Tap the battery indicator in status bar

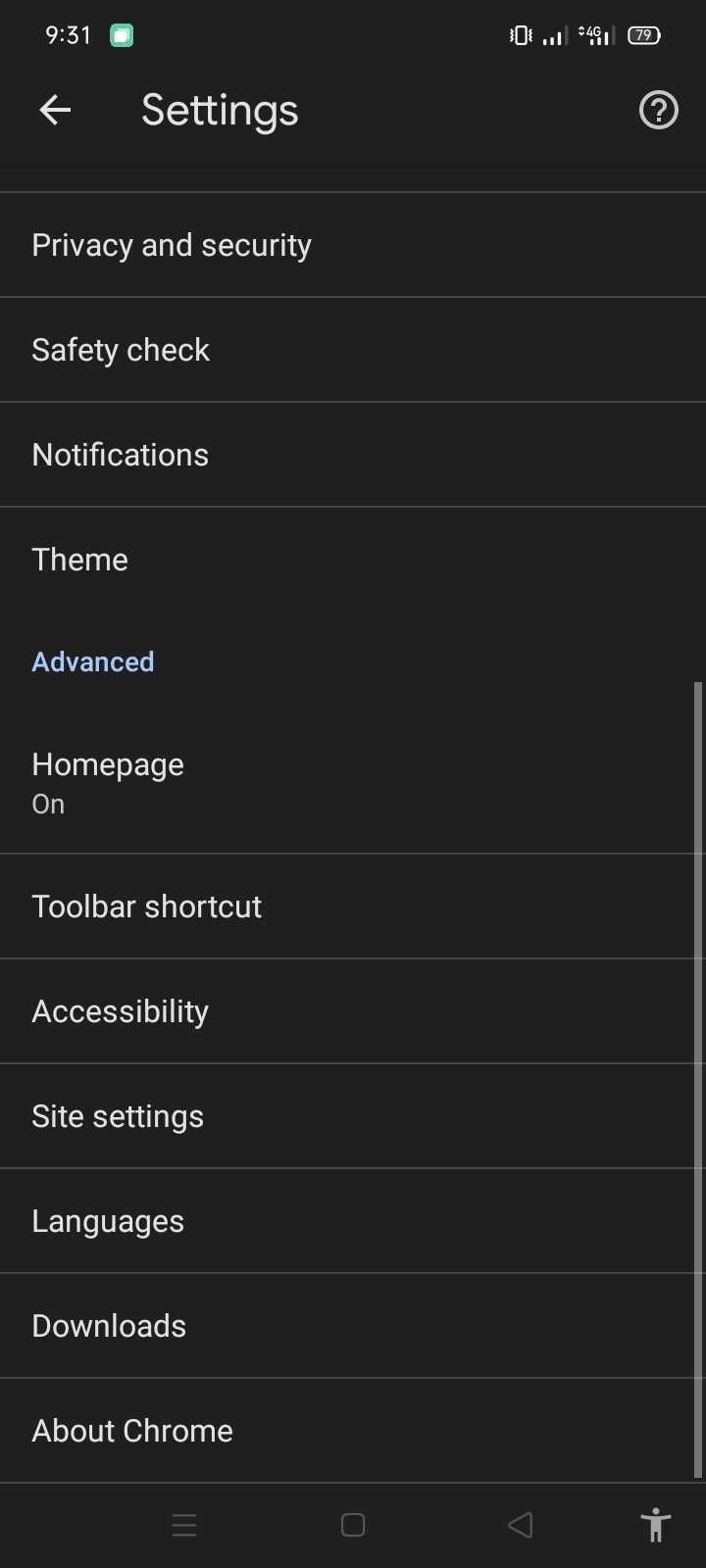point(644,35)
